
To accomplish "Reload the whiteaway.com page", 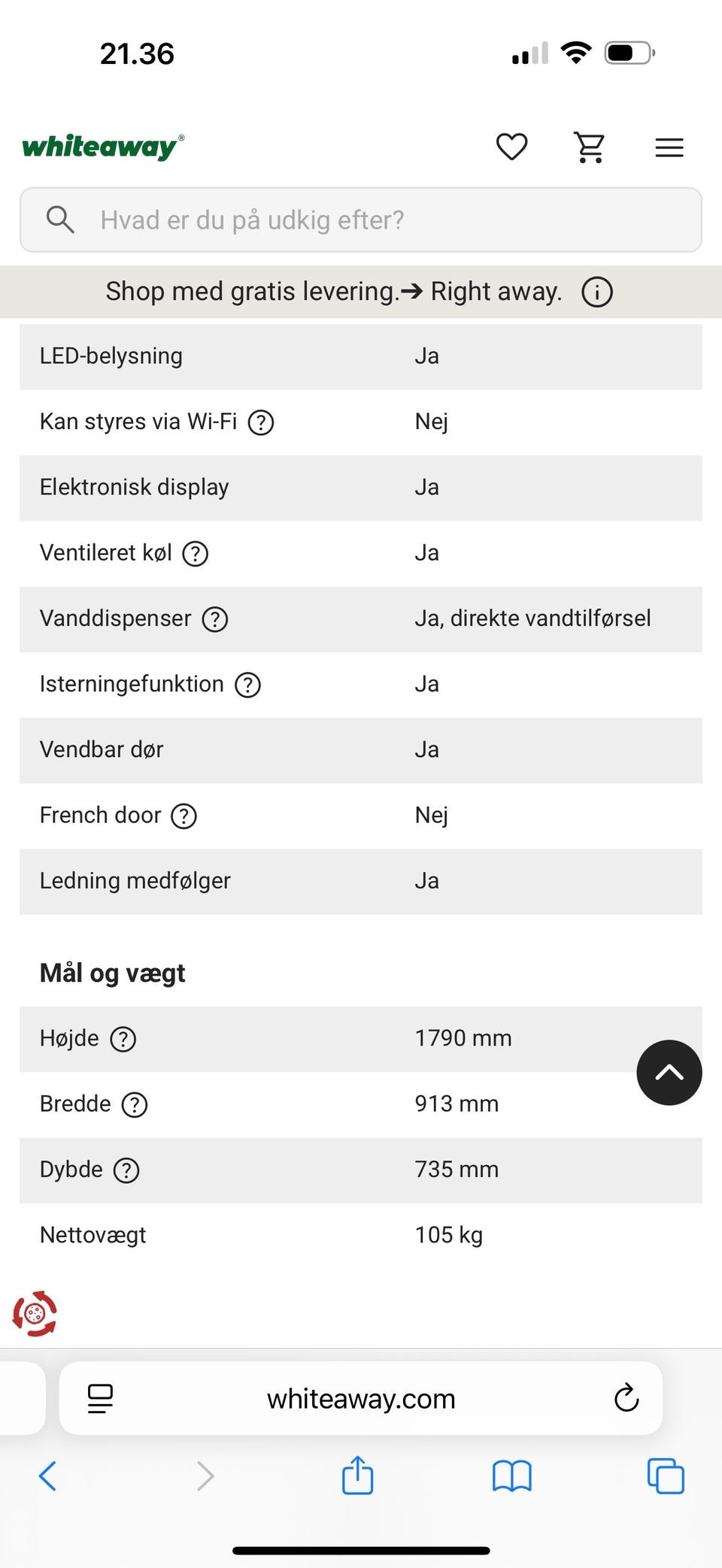I will (x=626, y=1398).
